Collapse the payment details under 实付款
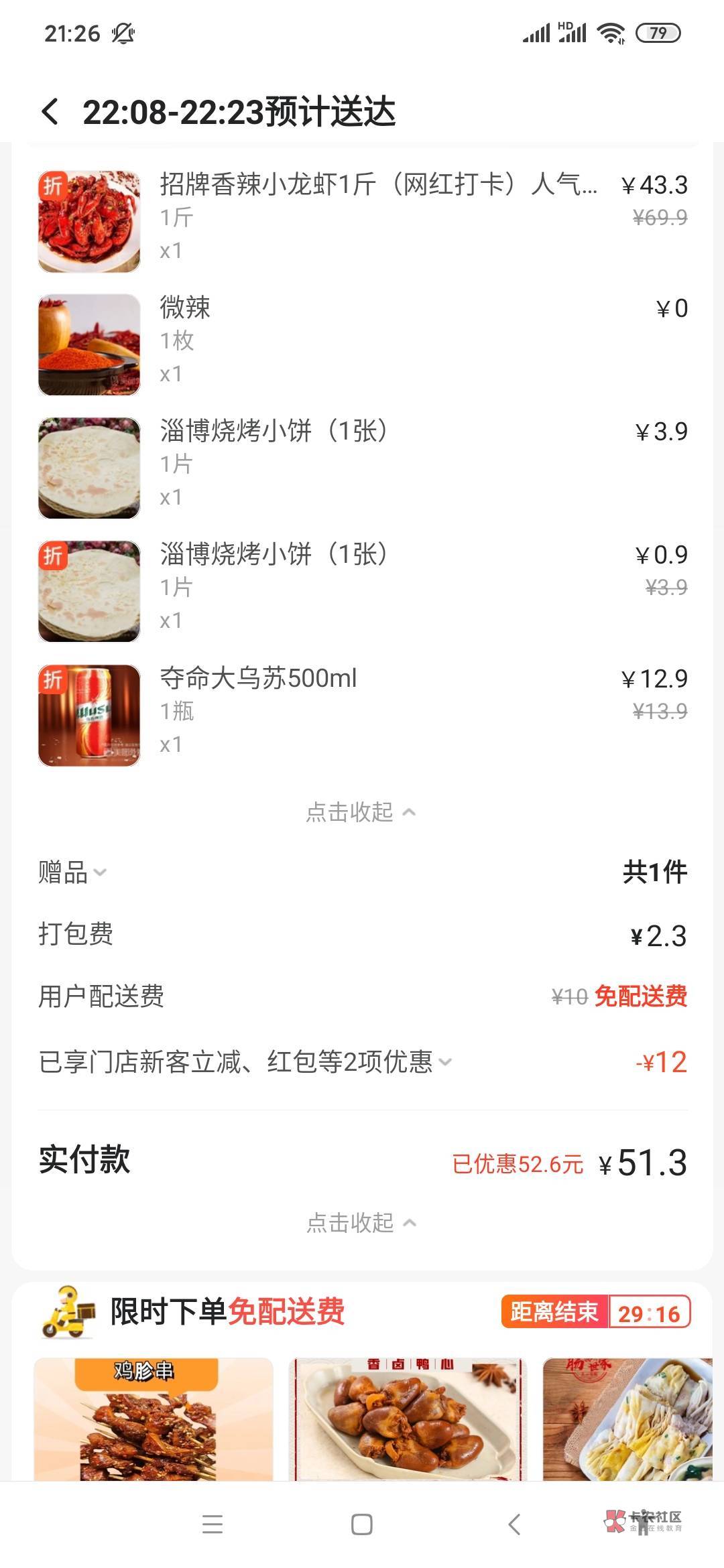 [x=361, y=1223]
